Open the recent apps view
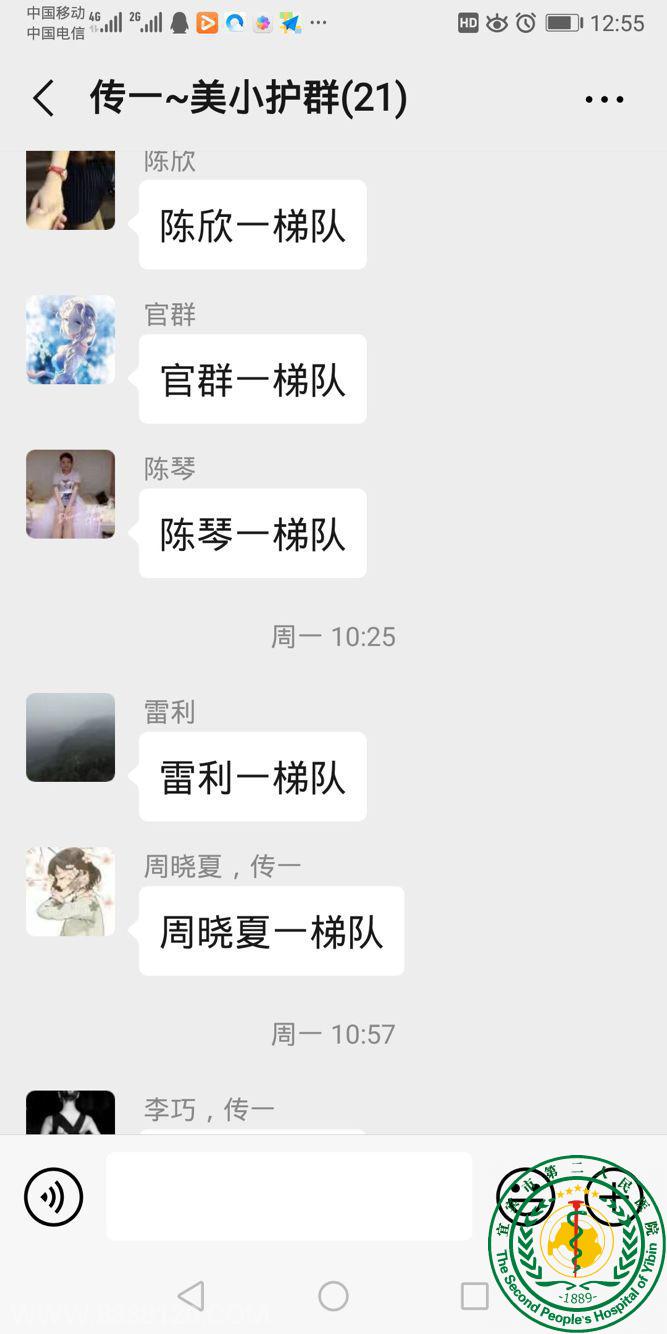Image resolution: width=667 pixels, height=1334 pixels. pos(474,1296)
